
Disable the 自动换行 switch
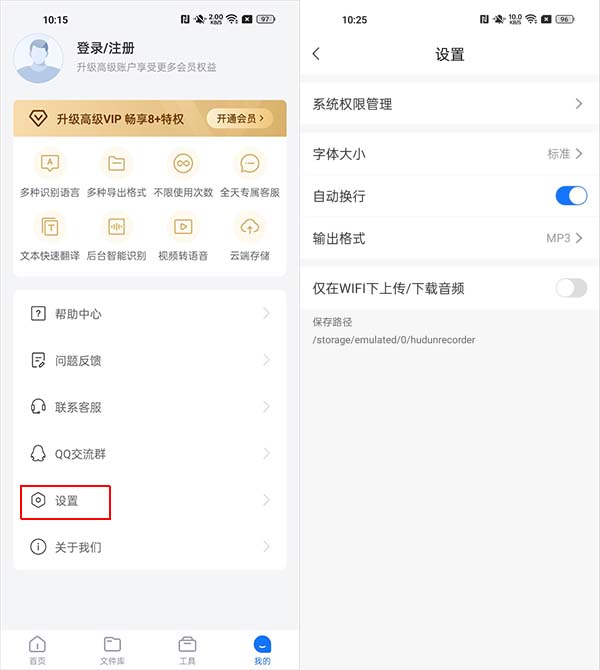click(x=571, y=196)
